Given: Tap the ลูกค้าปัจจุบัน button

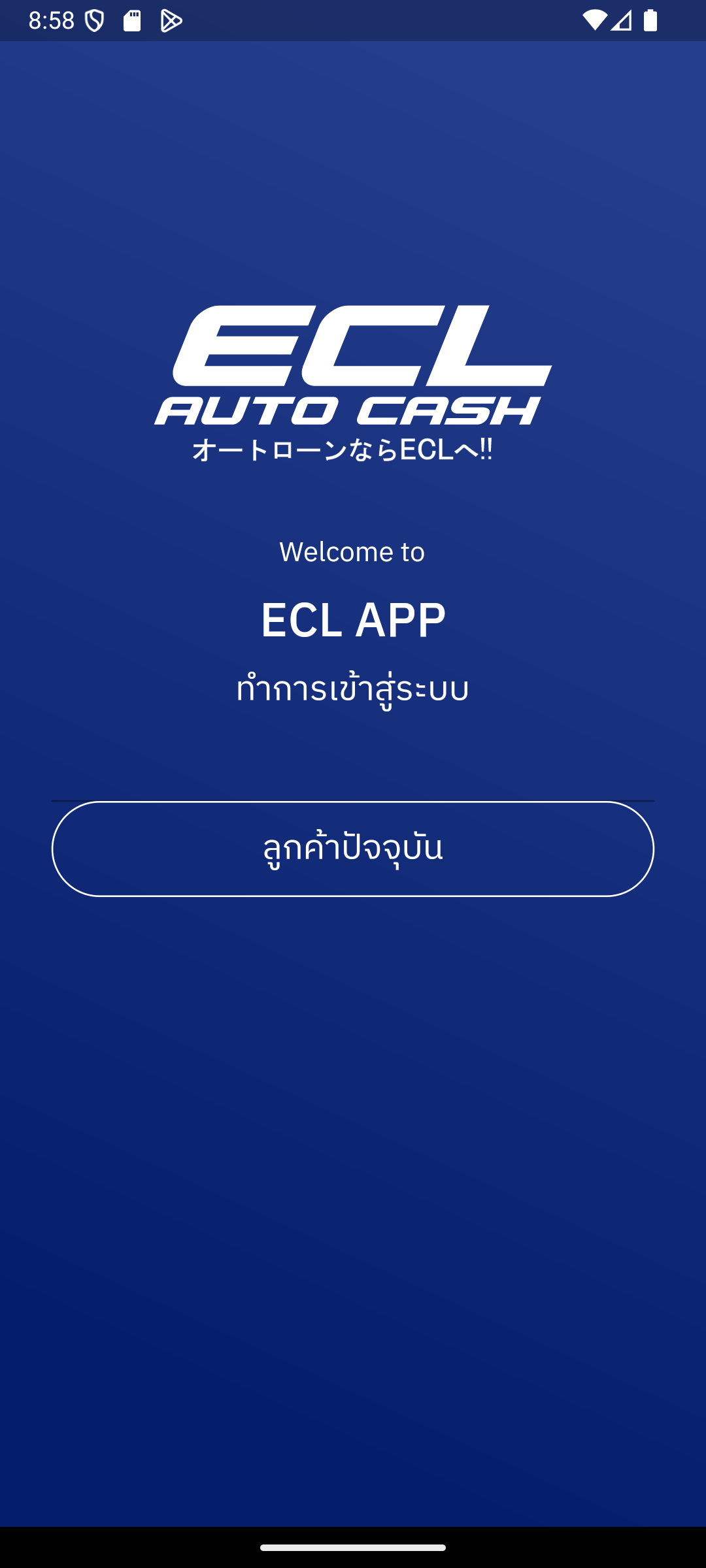Looking at the screenshot, I should tap(353, 849).
